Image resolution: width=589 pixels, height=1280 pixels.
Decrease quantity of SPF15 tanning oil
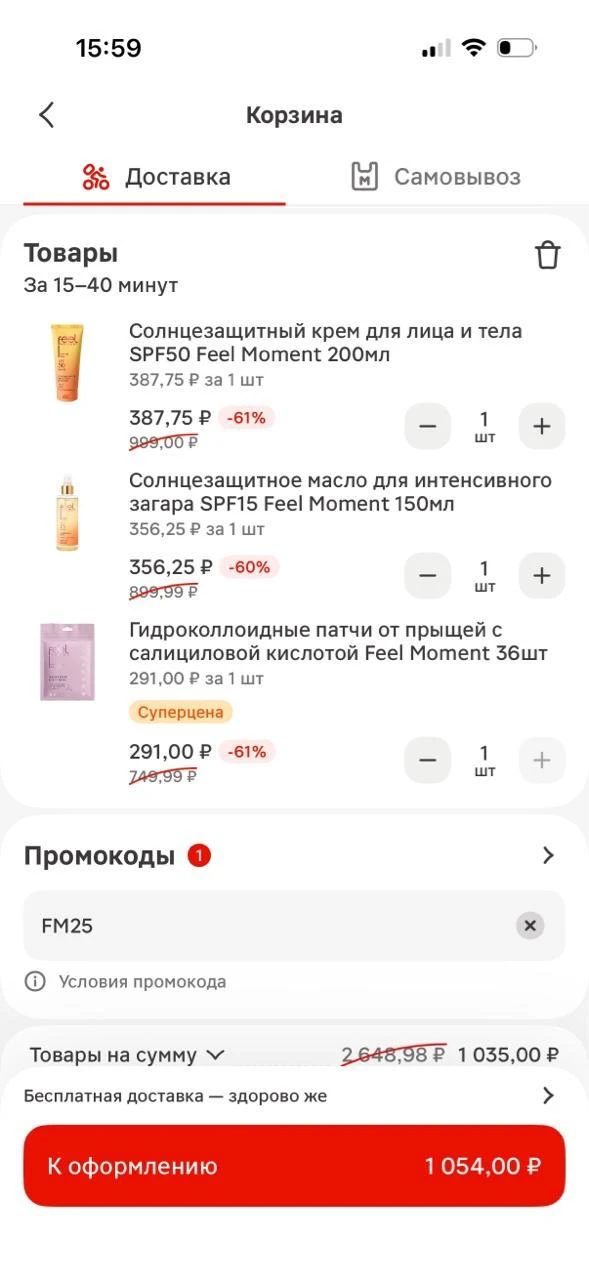[x=428, y=575]
